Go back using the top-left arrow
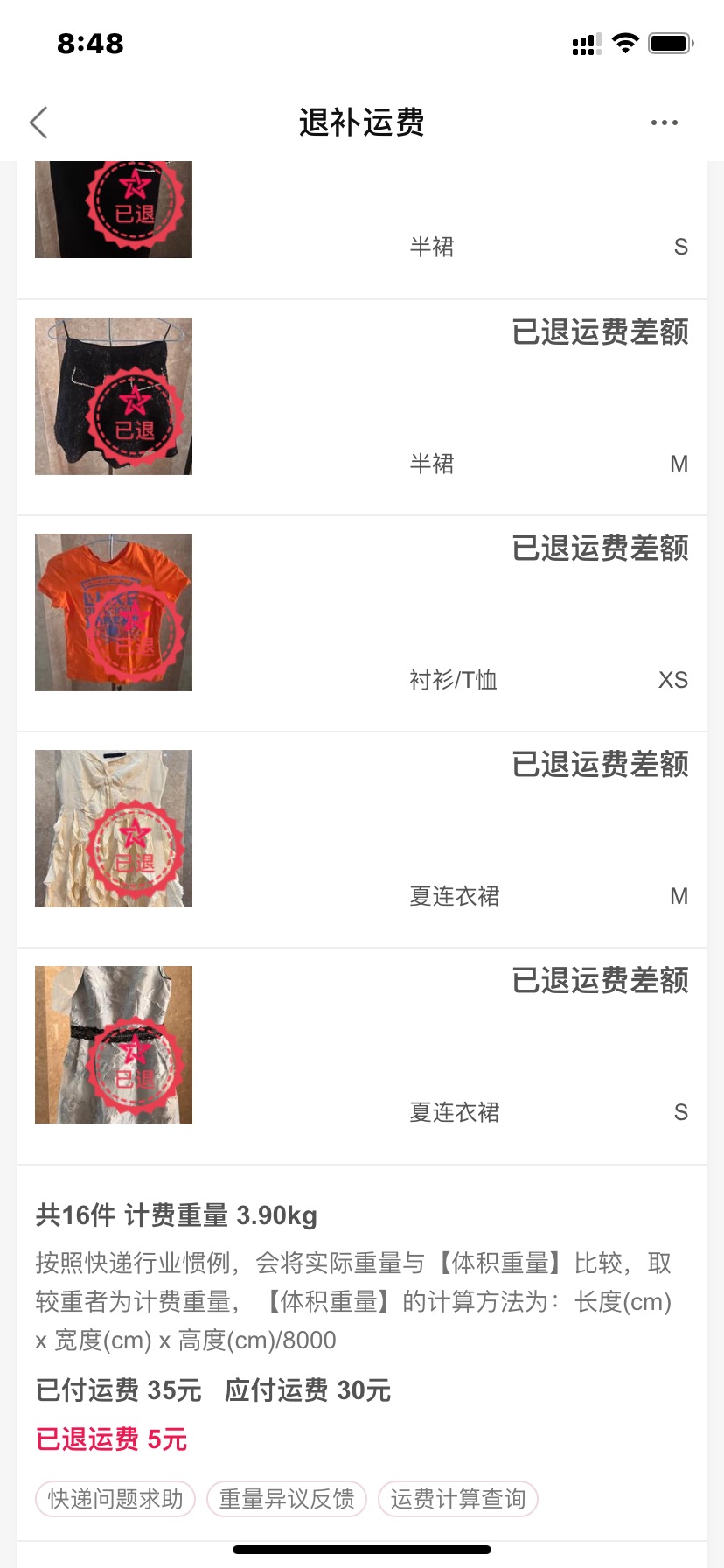724x1568 pixels. tap(38, 122)
